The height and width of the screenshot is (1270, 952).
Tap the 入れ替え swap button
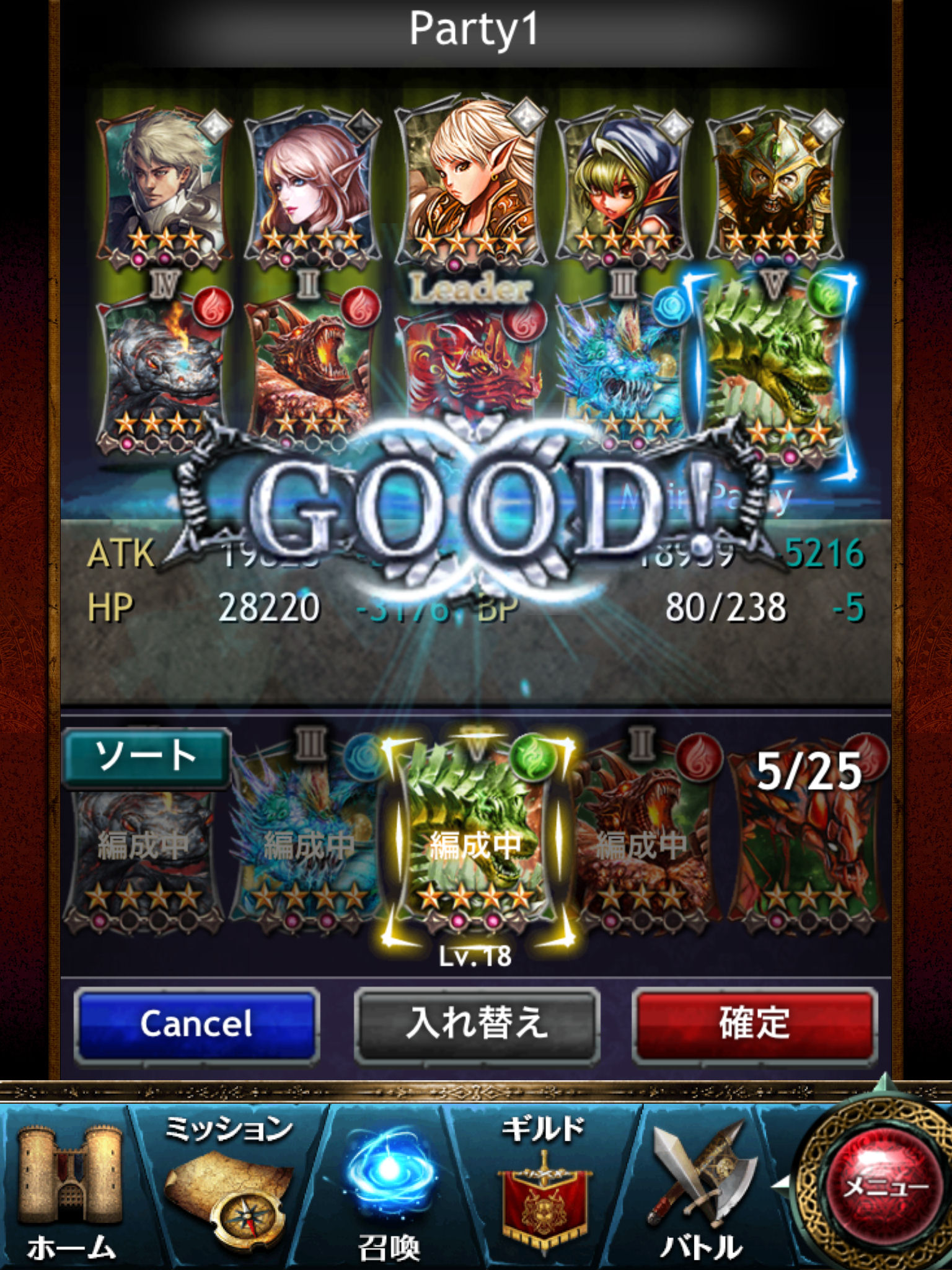[477, 1024]
